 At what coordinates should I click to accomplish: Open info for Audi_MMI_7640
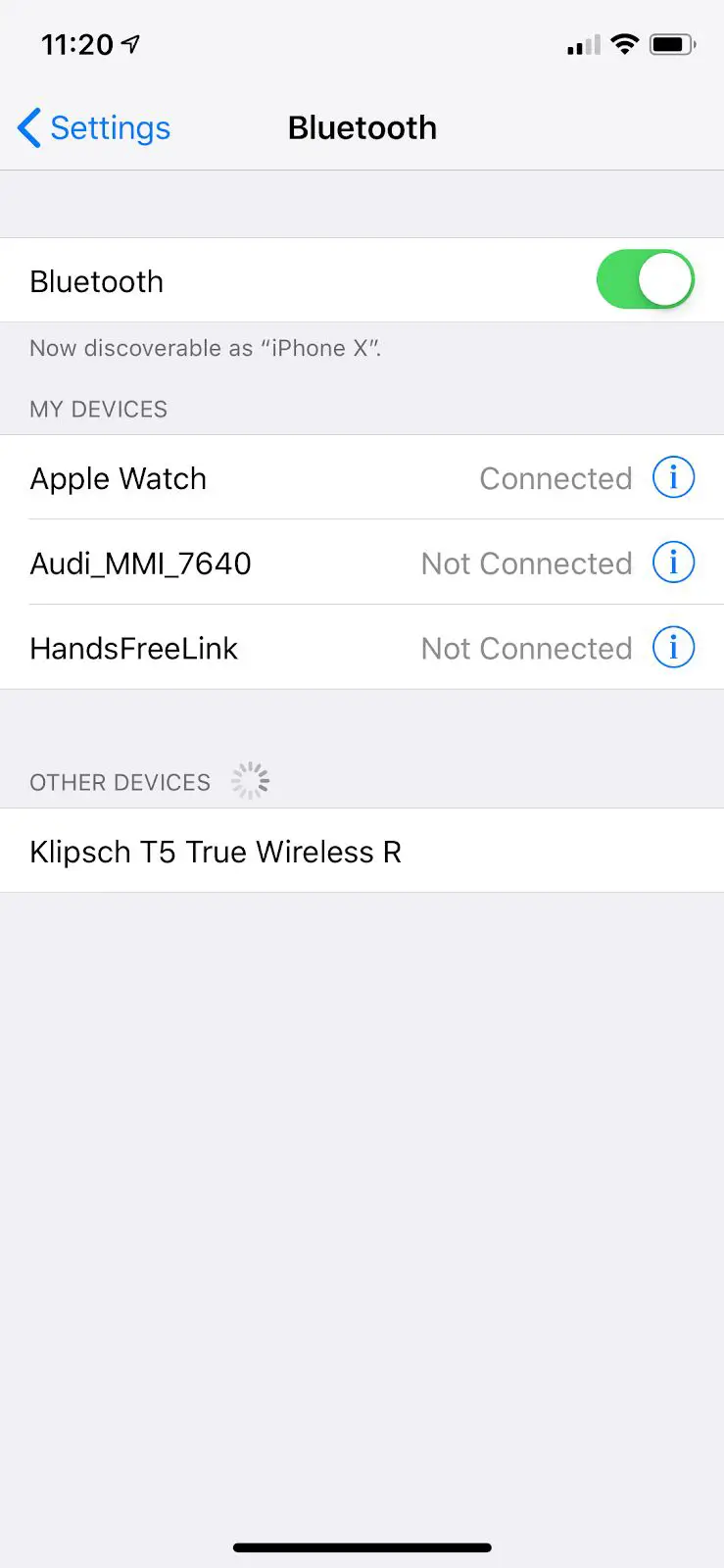pyautogui.click(x=673, y=563)
